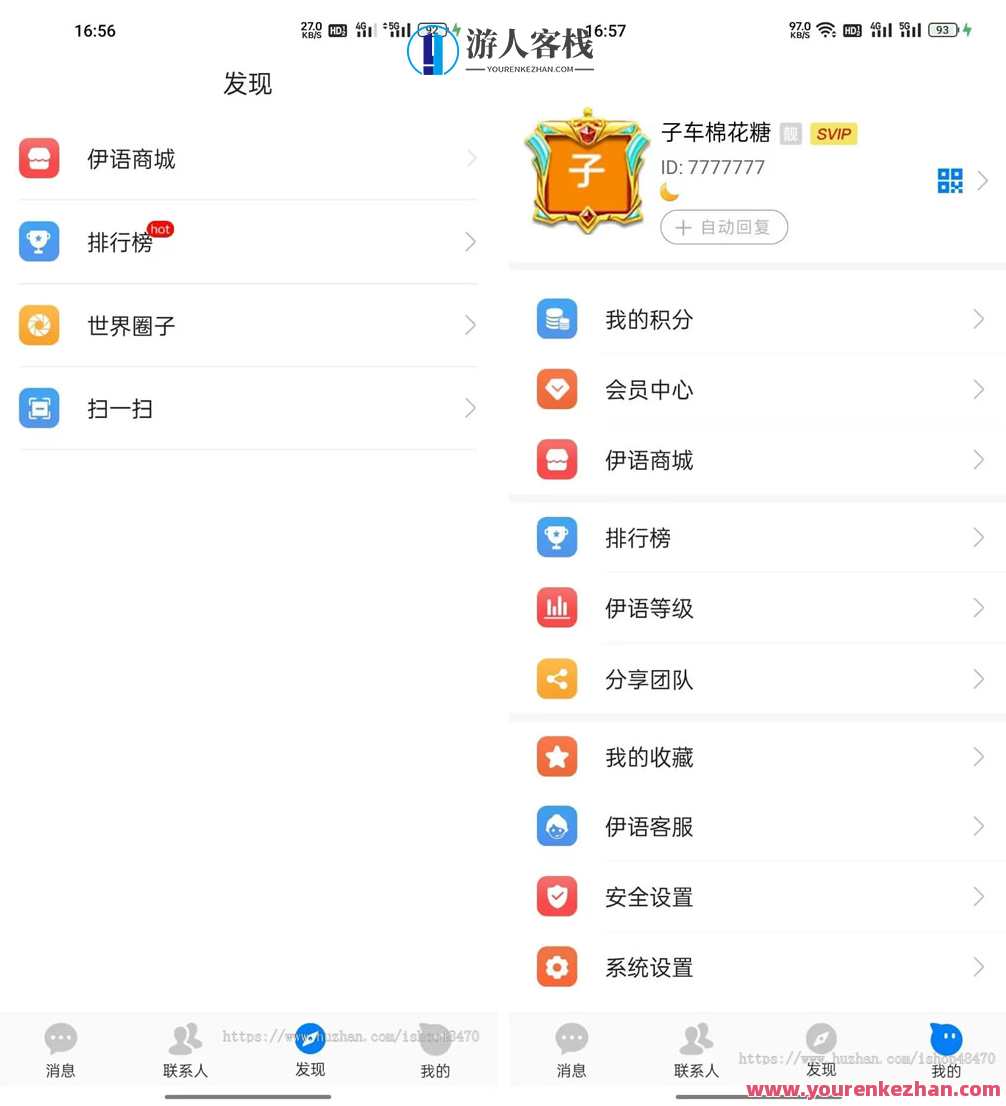Open the 世界圈子 camera icon
Screen dimensions: 1006x1106
(x=38, y=325)
